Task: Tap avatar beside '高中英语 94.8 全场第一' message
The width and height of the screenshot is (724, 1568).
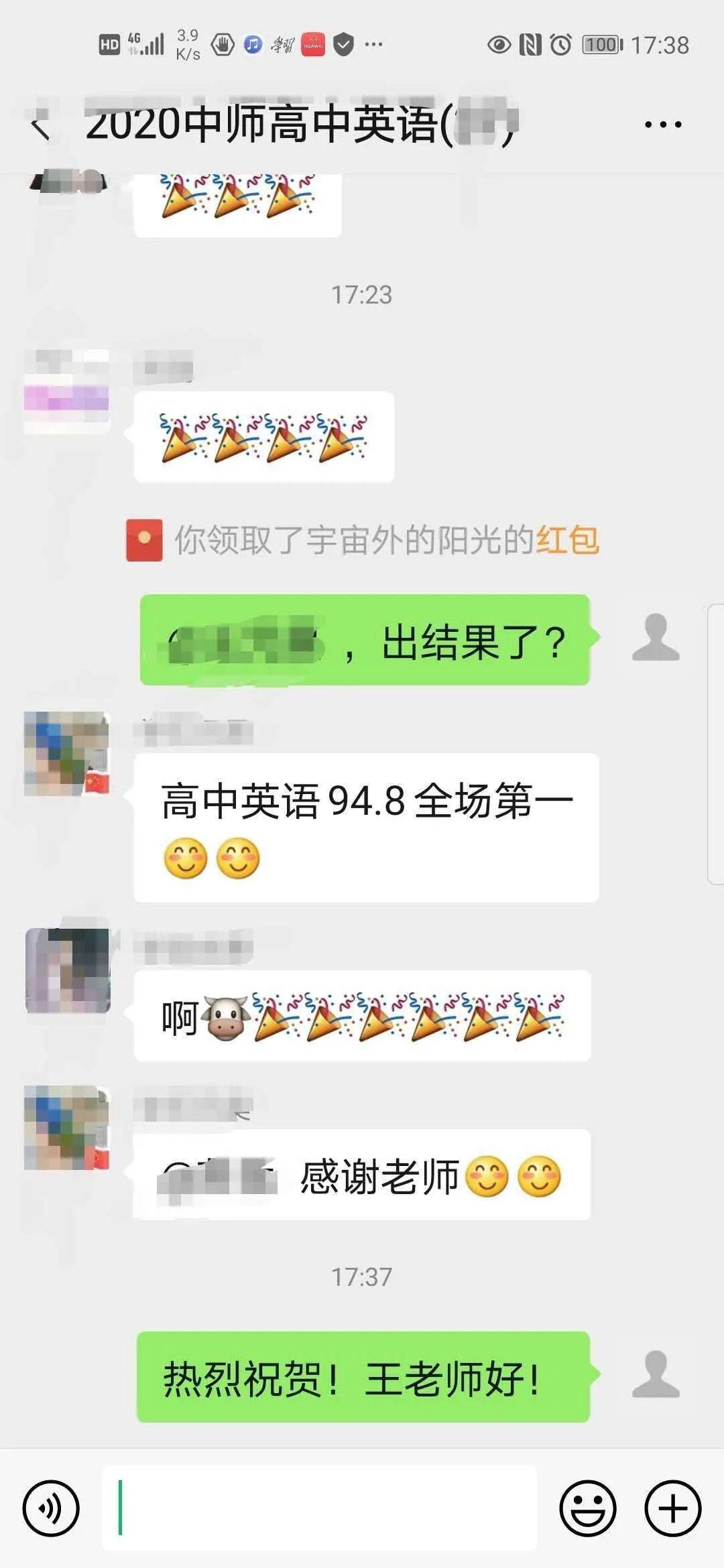Action: click(x=66, y=754)
